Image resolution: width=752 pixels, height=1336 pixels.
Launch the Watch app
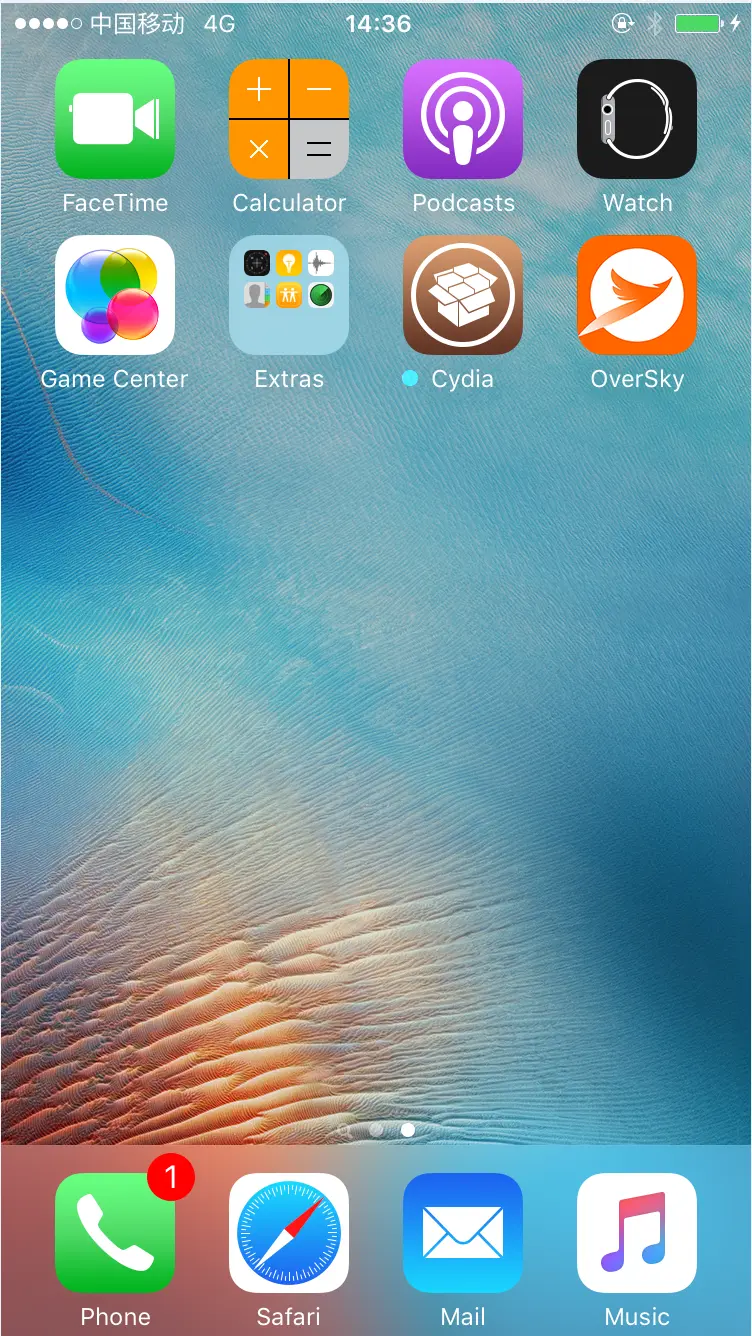tap(637, 119)
